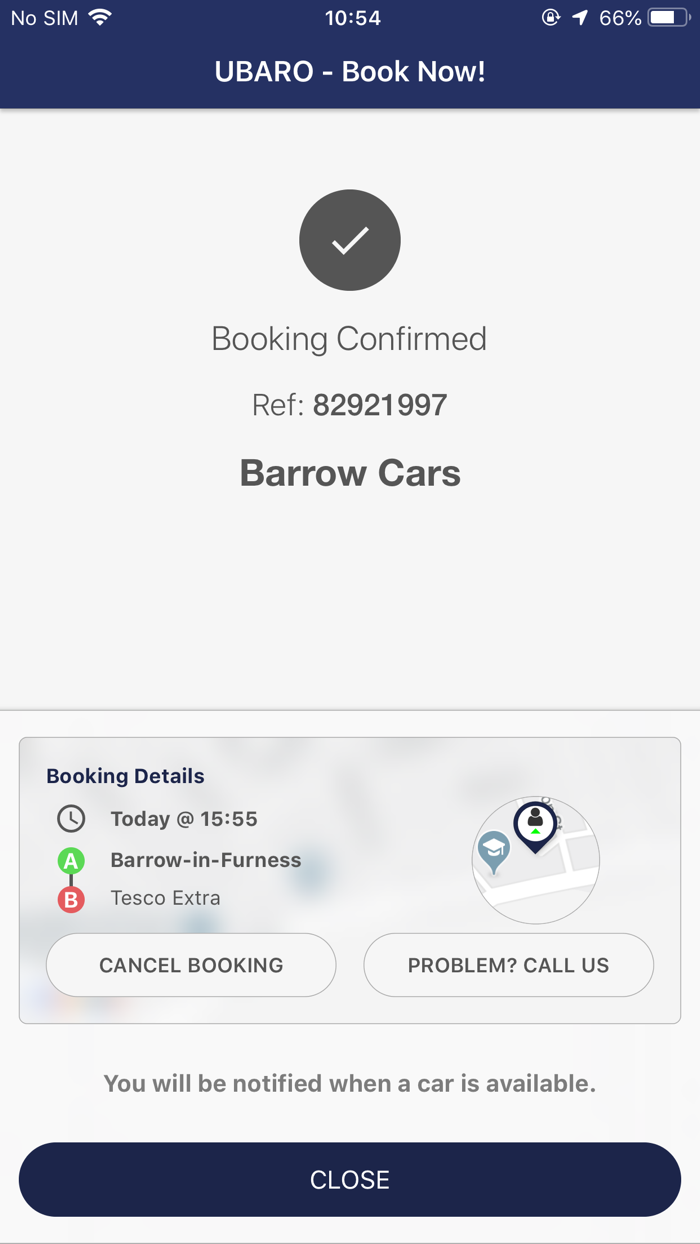
Task: Close the booking confirmation screen
Action: click(x=350, y=1179)
